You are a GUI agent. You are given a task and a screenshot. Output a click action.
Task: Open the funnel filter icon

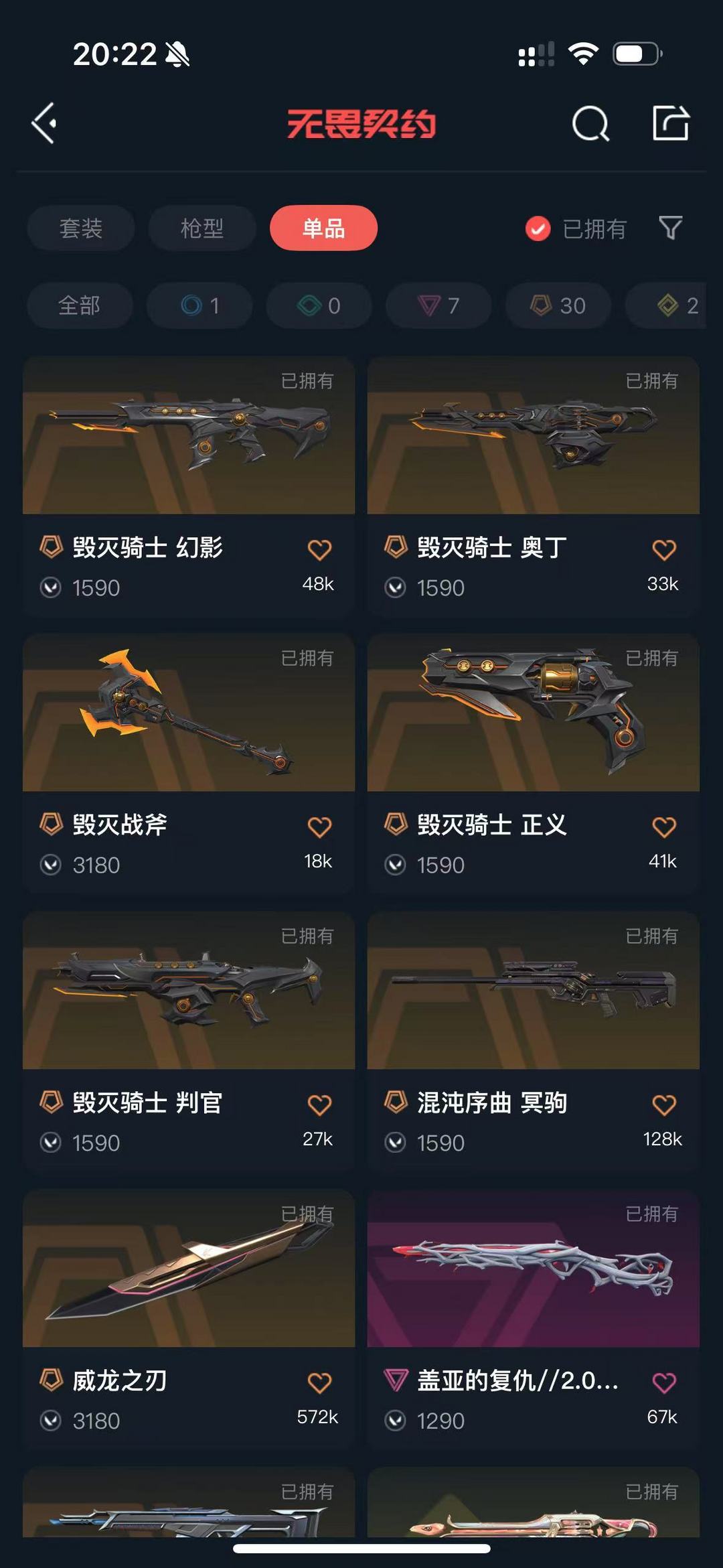(x=671, y=228)
